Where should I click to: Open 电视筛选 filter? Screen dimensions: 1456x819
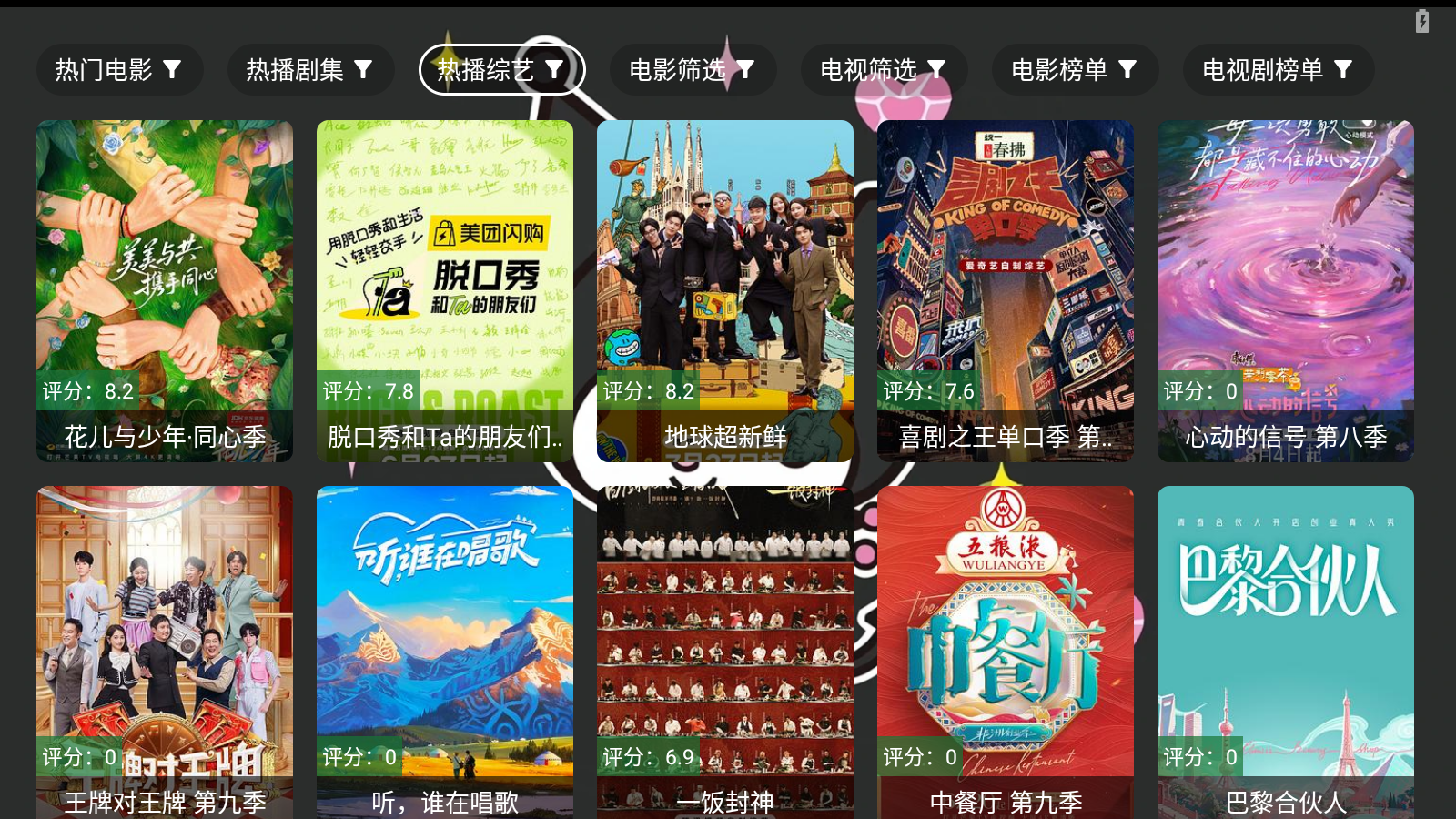(x=884, y=70)
